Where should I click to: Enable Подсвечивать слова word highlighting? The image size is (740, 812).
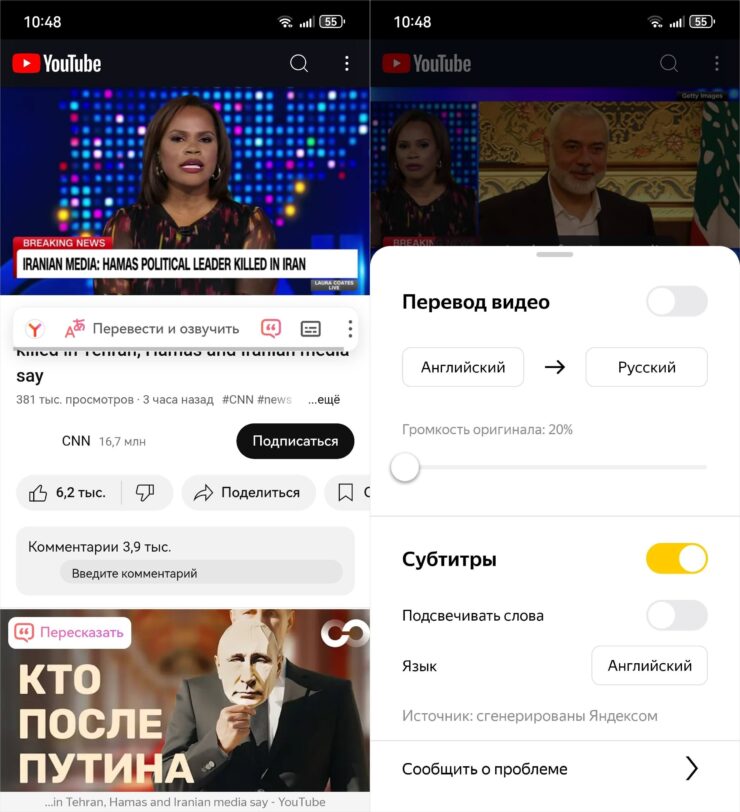(676, 615)
